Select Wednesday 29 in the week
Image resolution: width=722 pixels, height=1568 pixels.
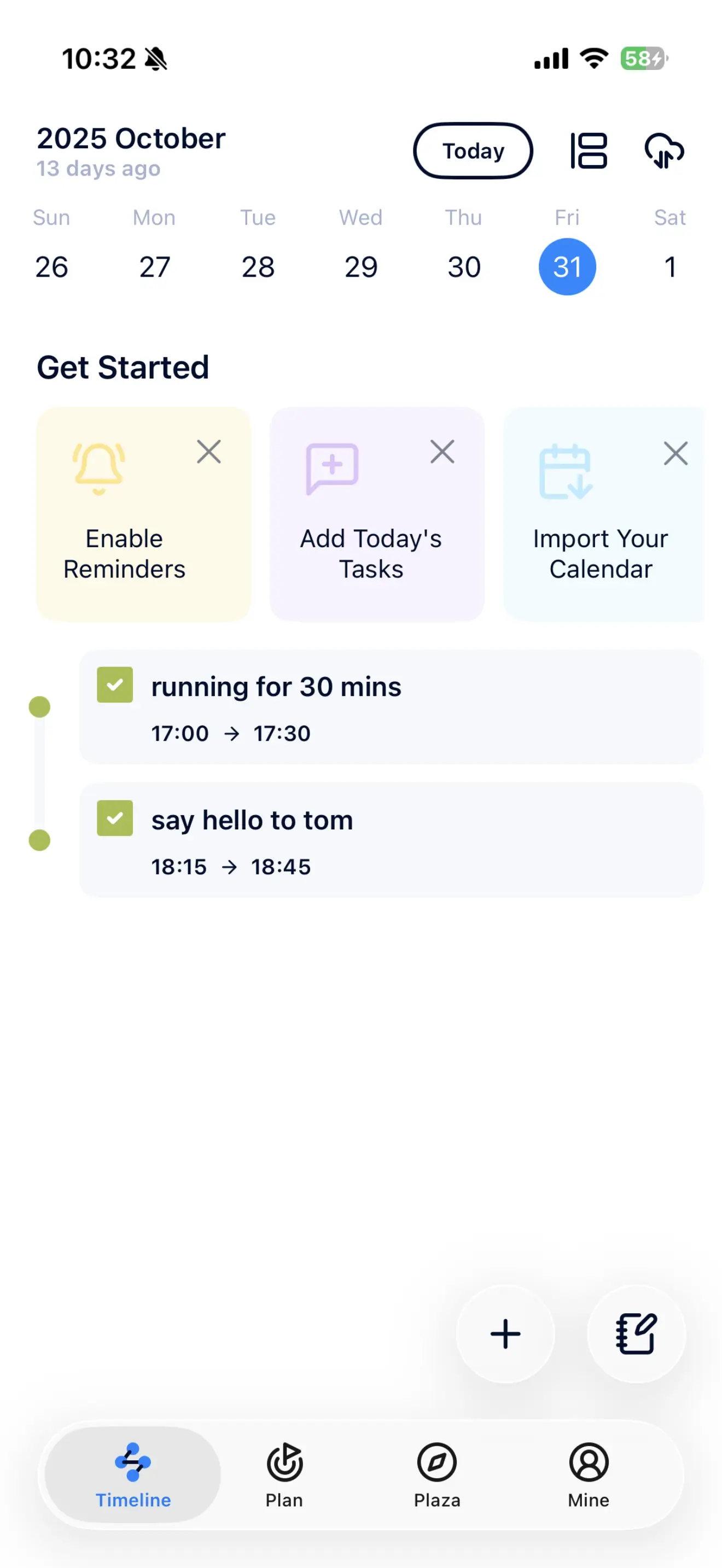(360, 267)
